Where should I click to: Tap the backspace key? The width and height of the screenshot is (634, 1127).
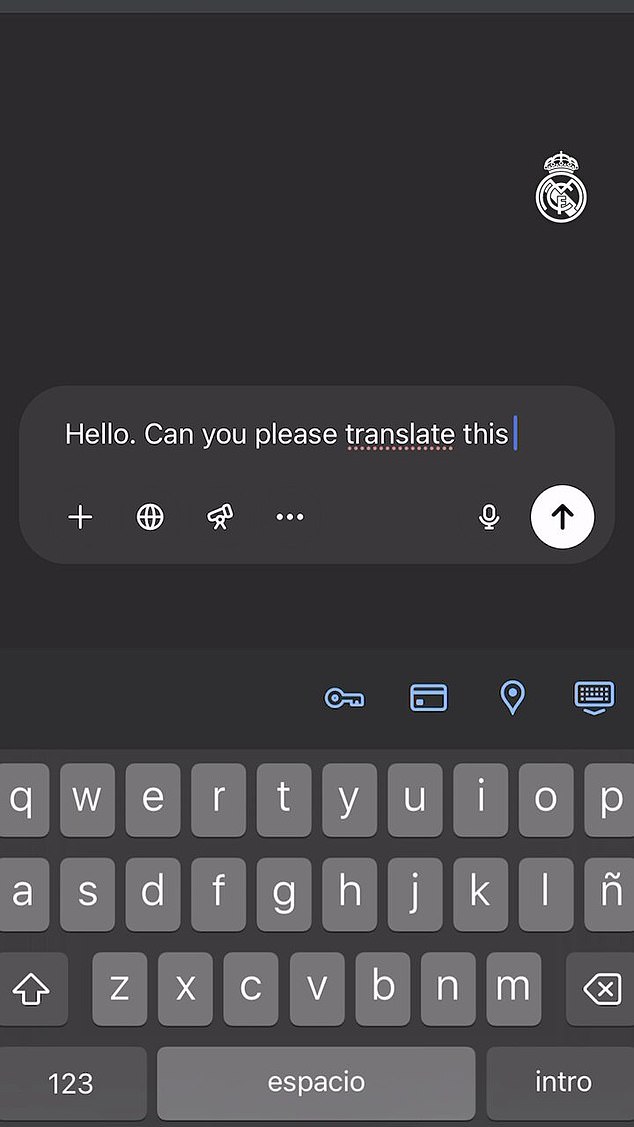[x=601, y=989]
